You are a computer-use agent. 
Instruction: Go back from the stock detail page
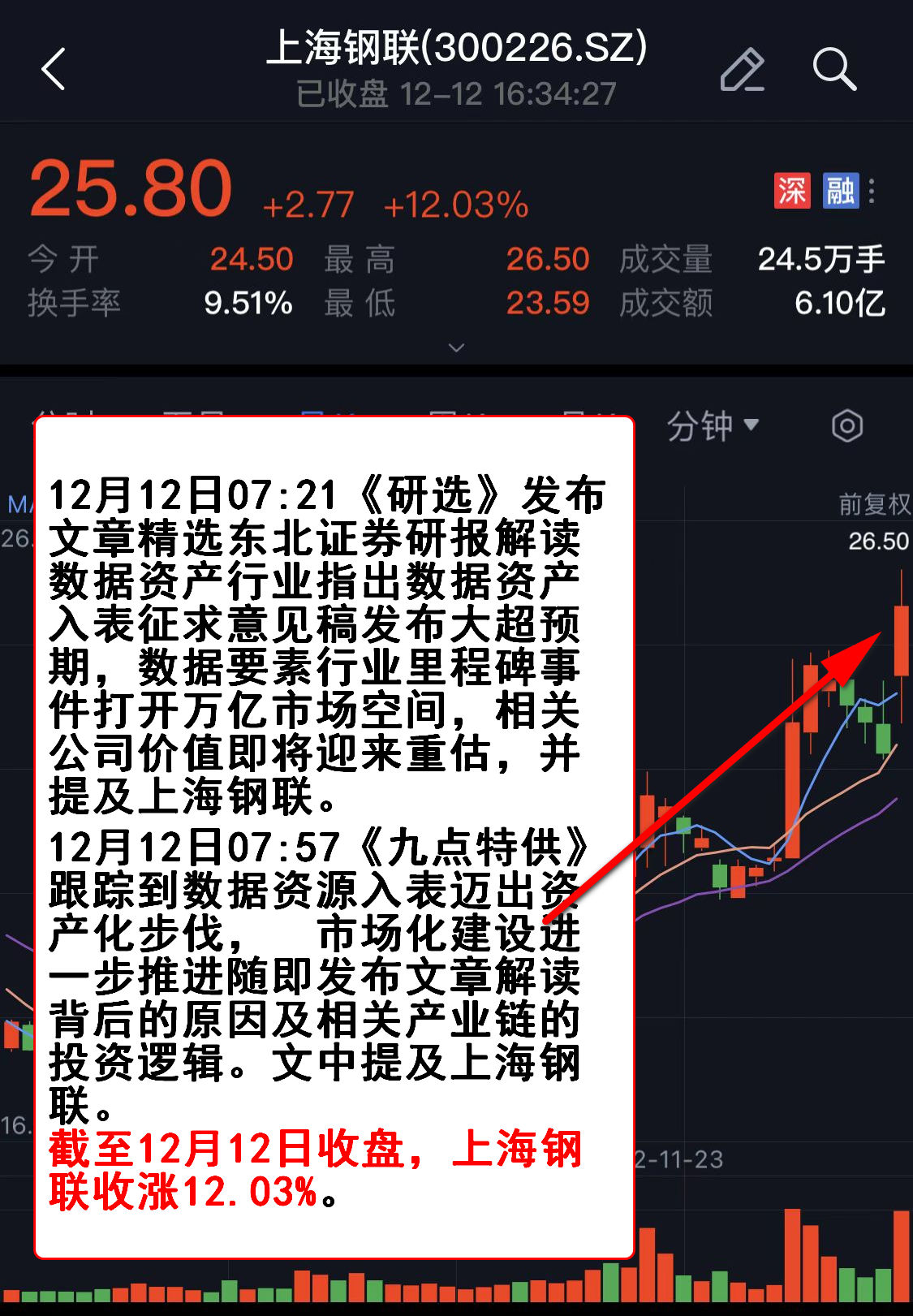pyautogui.click(x=54, y=69)
